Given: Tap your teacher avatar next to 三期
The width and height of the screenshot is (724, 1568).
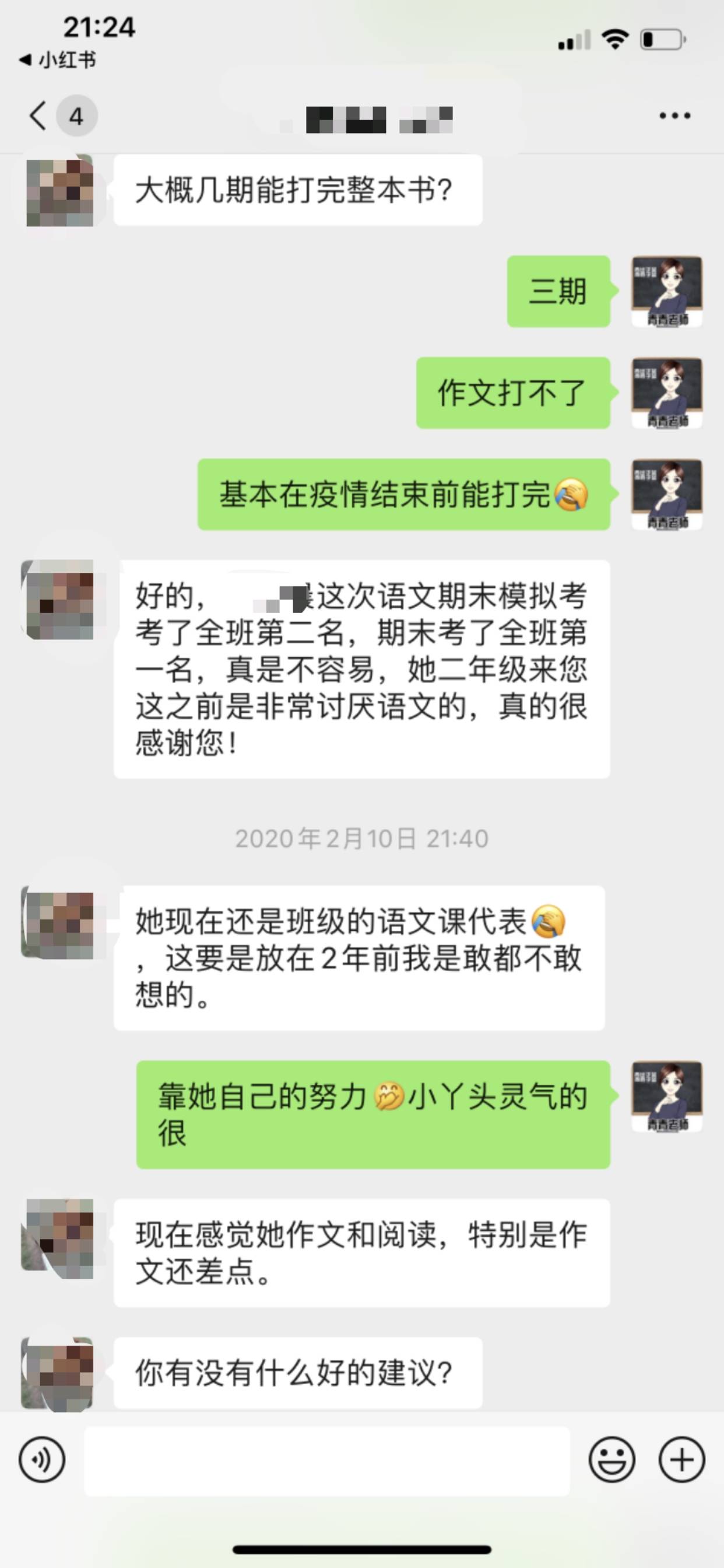Looking at the screenshot, I should click(667, 291).
